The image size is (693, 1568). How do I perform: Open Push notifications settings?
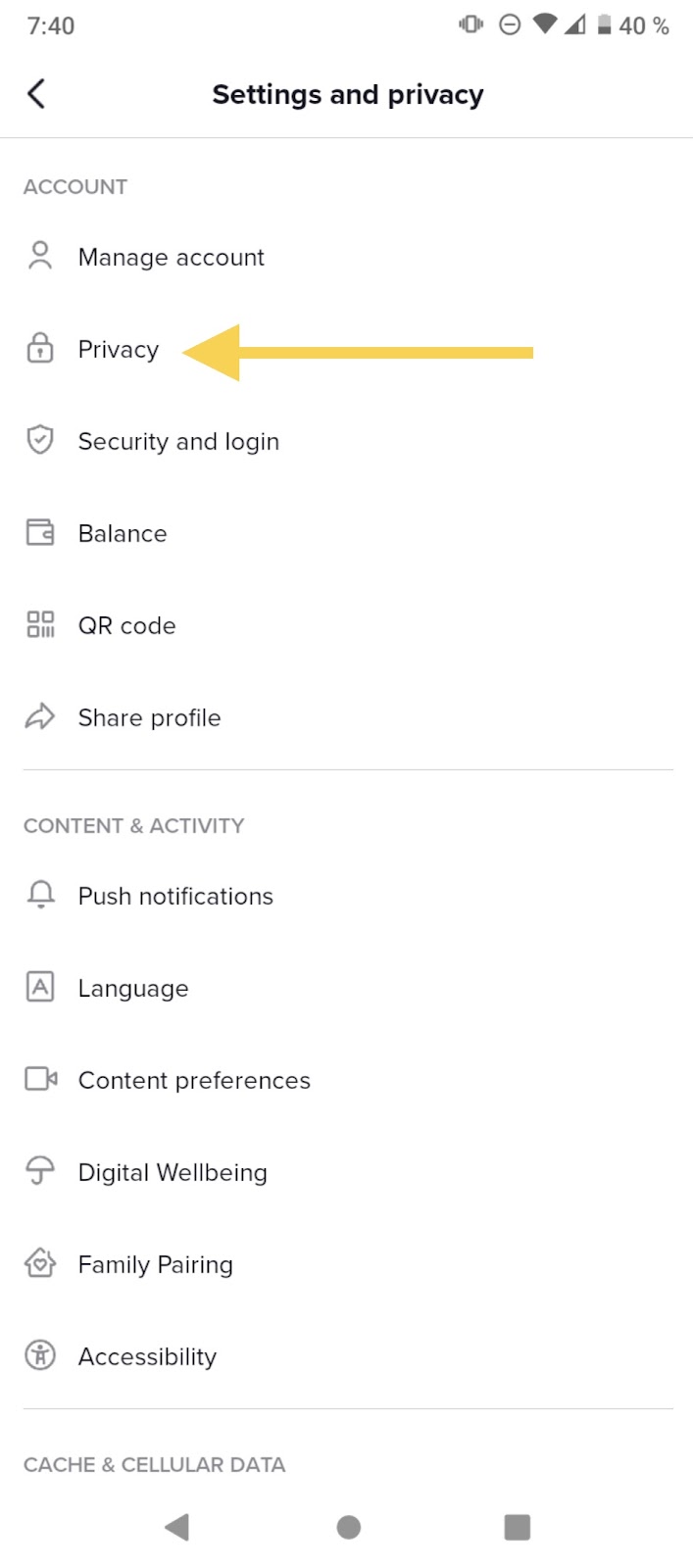tap(175, 897)
